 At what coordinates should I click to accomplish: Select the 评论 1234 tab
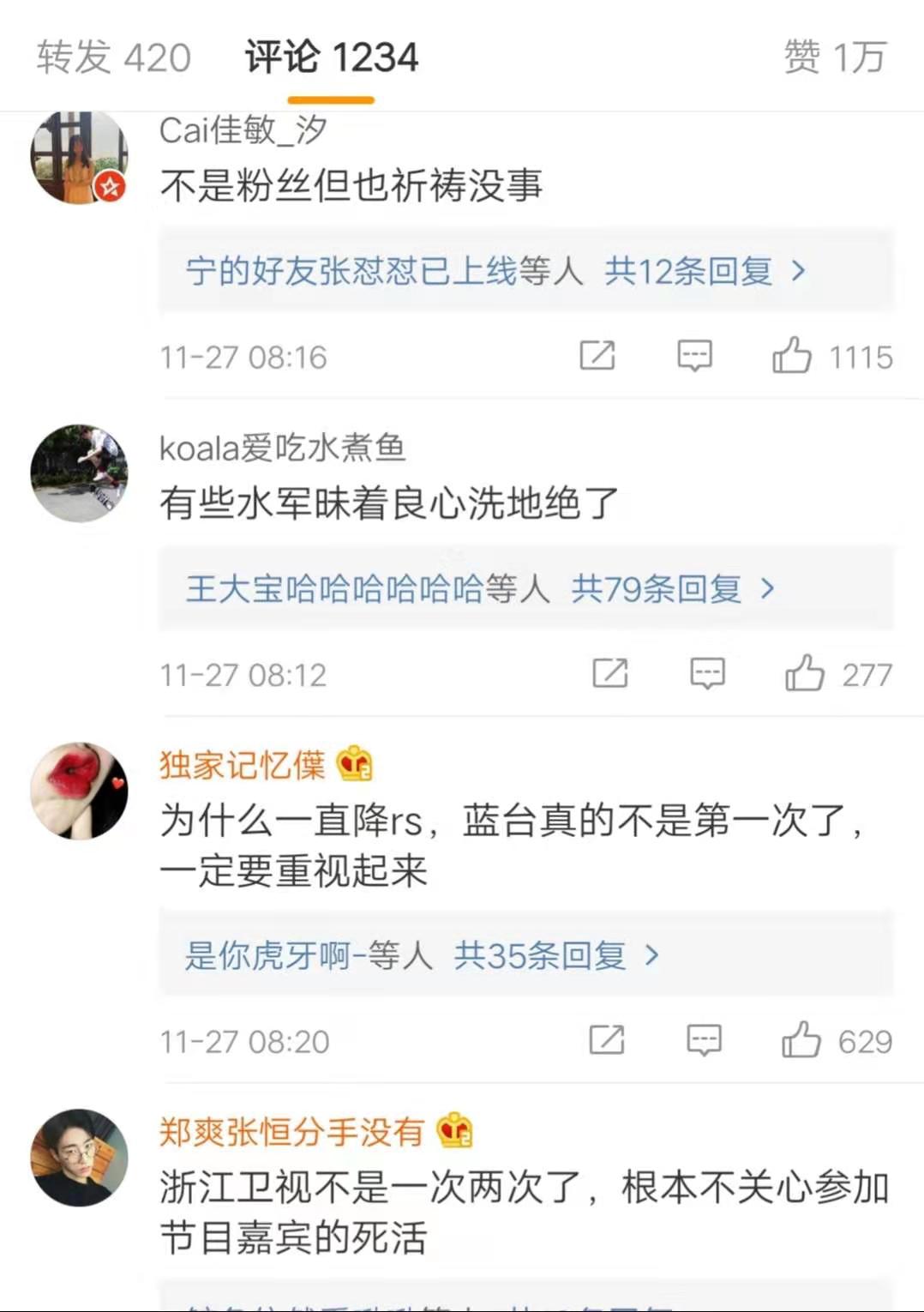331,57
